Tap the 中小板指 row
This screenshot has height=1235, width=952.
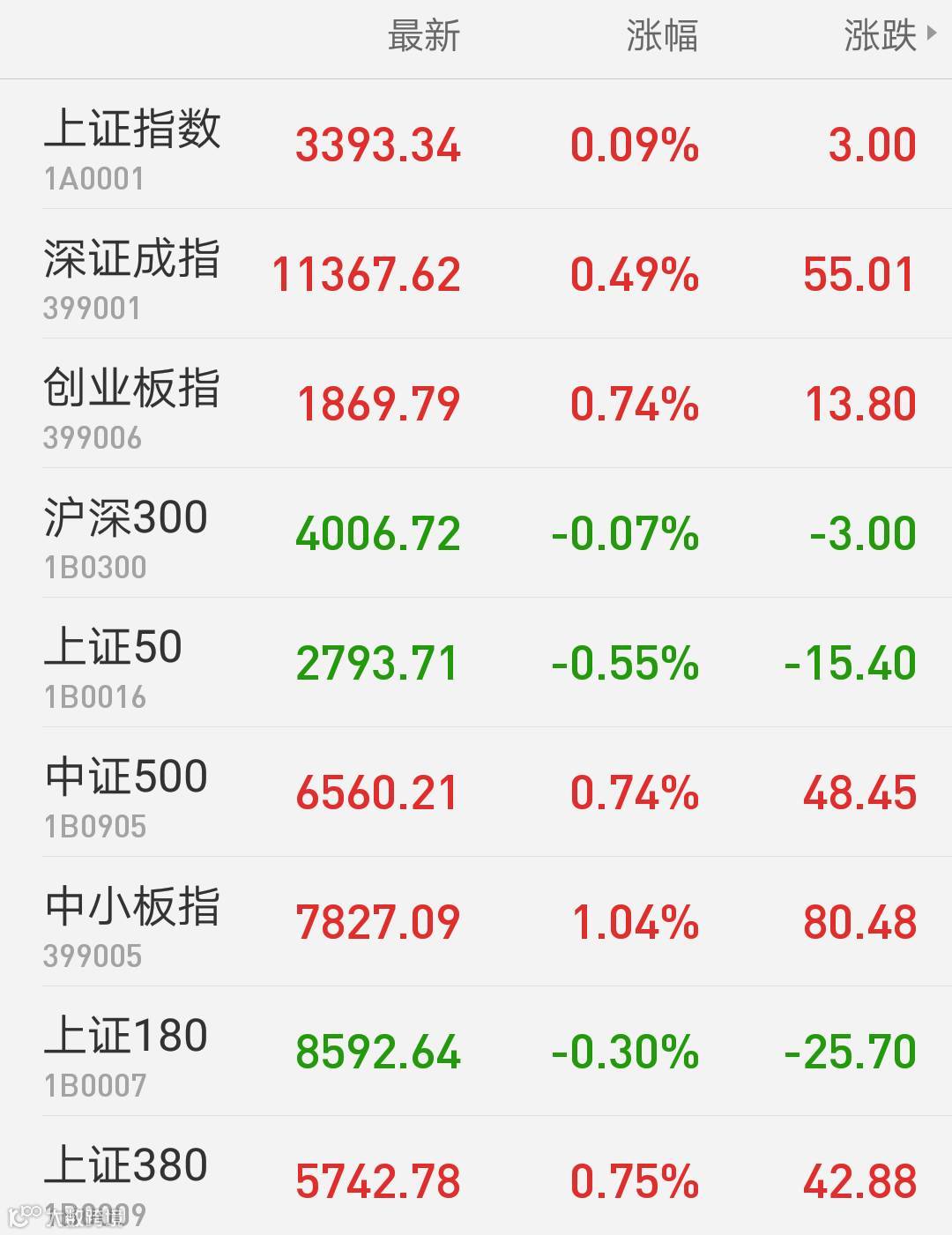(476, 921)
